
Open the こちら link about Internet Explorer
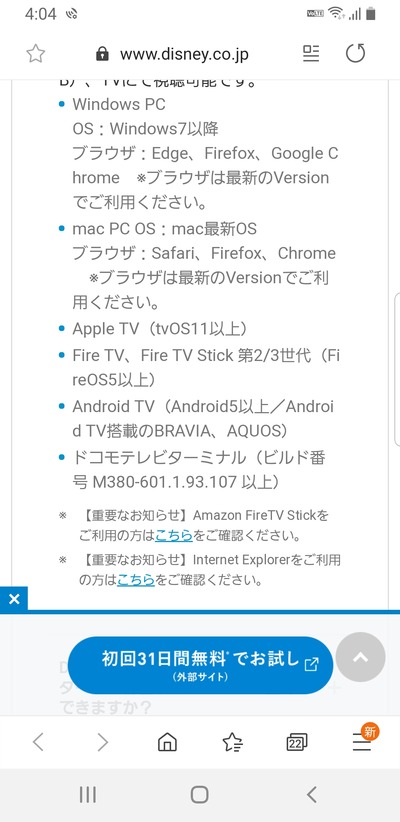coord(136,580)
